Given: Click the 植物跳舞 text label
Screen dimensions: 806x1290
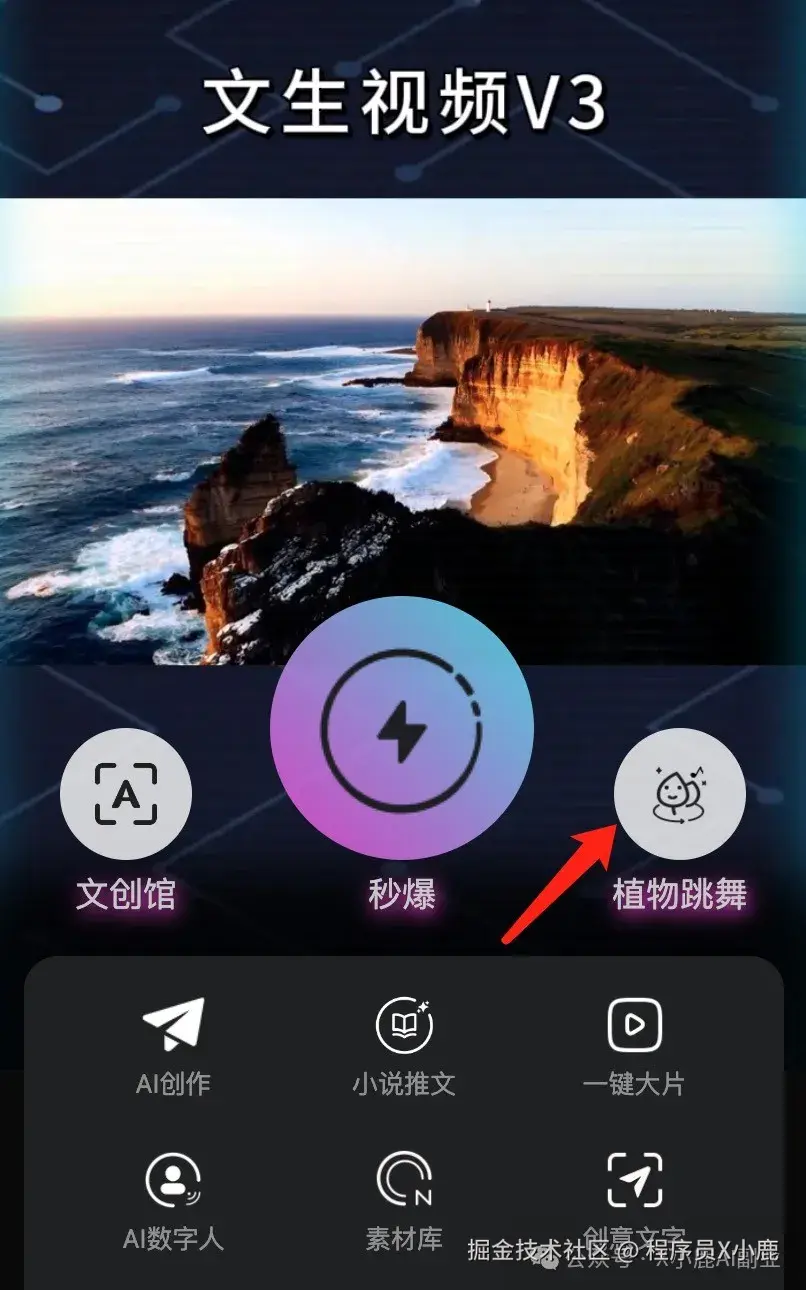Looking at the screenshot, I should point(681,895).
